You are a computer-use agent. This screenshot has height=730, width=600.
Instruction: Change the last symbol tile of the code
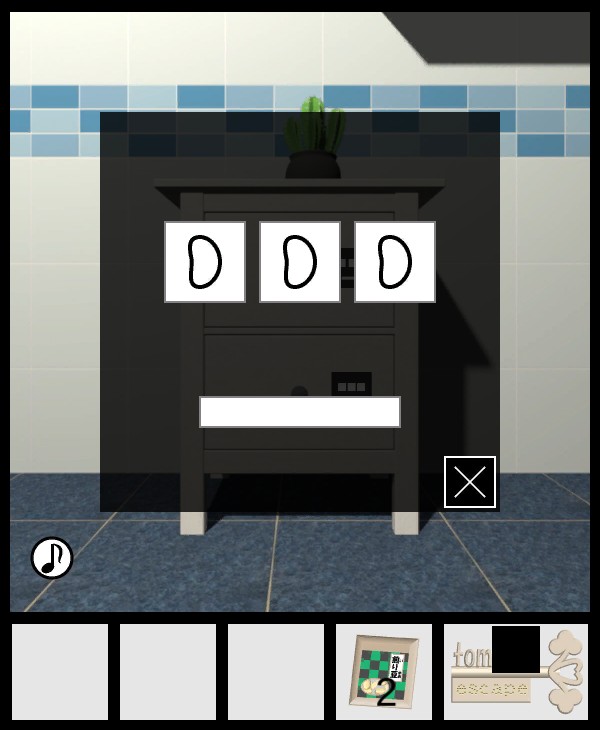pos(395,262)
